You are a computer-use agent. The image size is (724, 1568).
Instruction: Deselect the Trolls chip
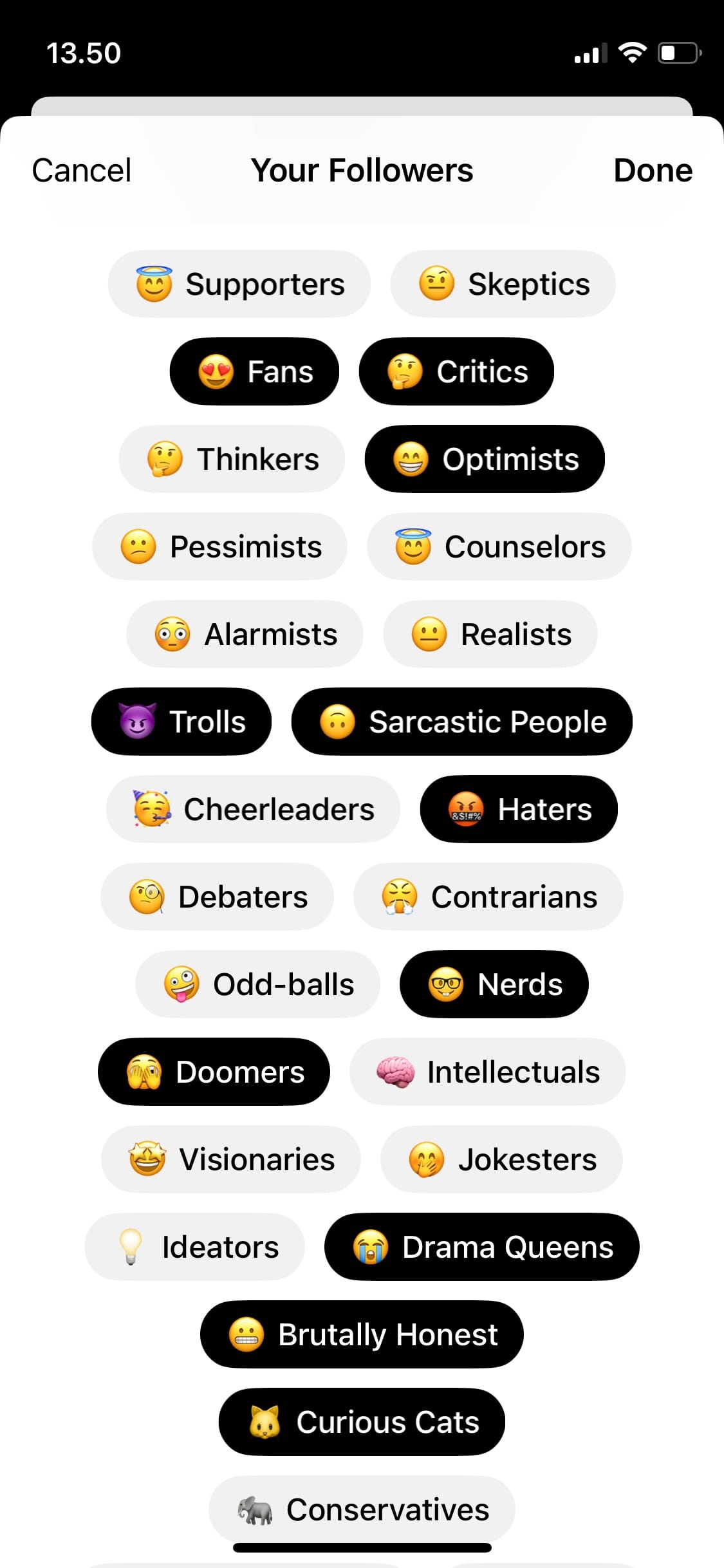pos(181,722)
